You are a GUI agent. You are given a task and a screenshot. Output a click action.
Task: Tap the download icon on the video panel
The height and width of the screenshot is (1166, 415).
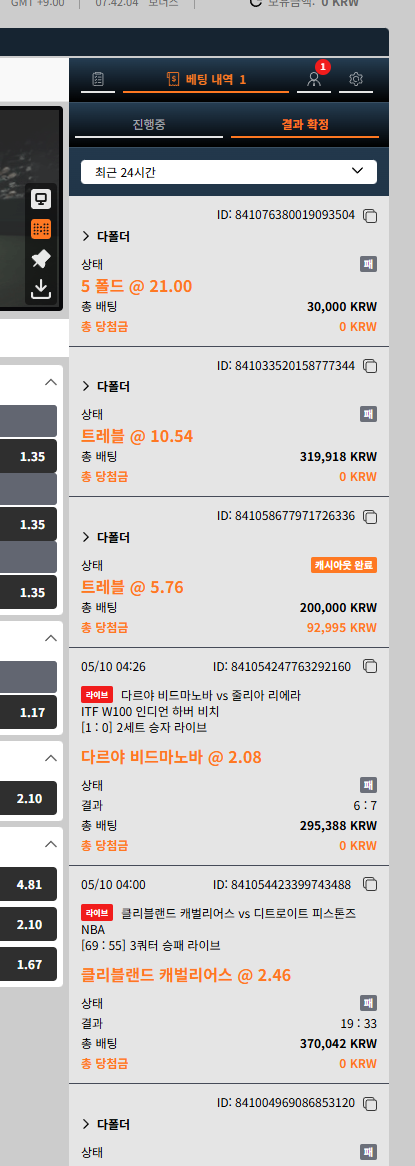coord(41,289)
